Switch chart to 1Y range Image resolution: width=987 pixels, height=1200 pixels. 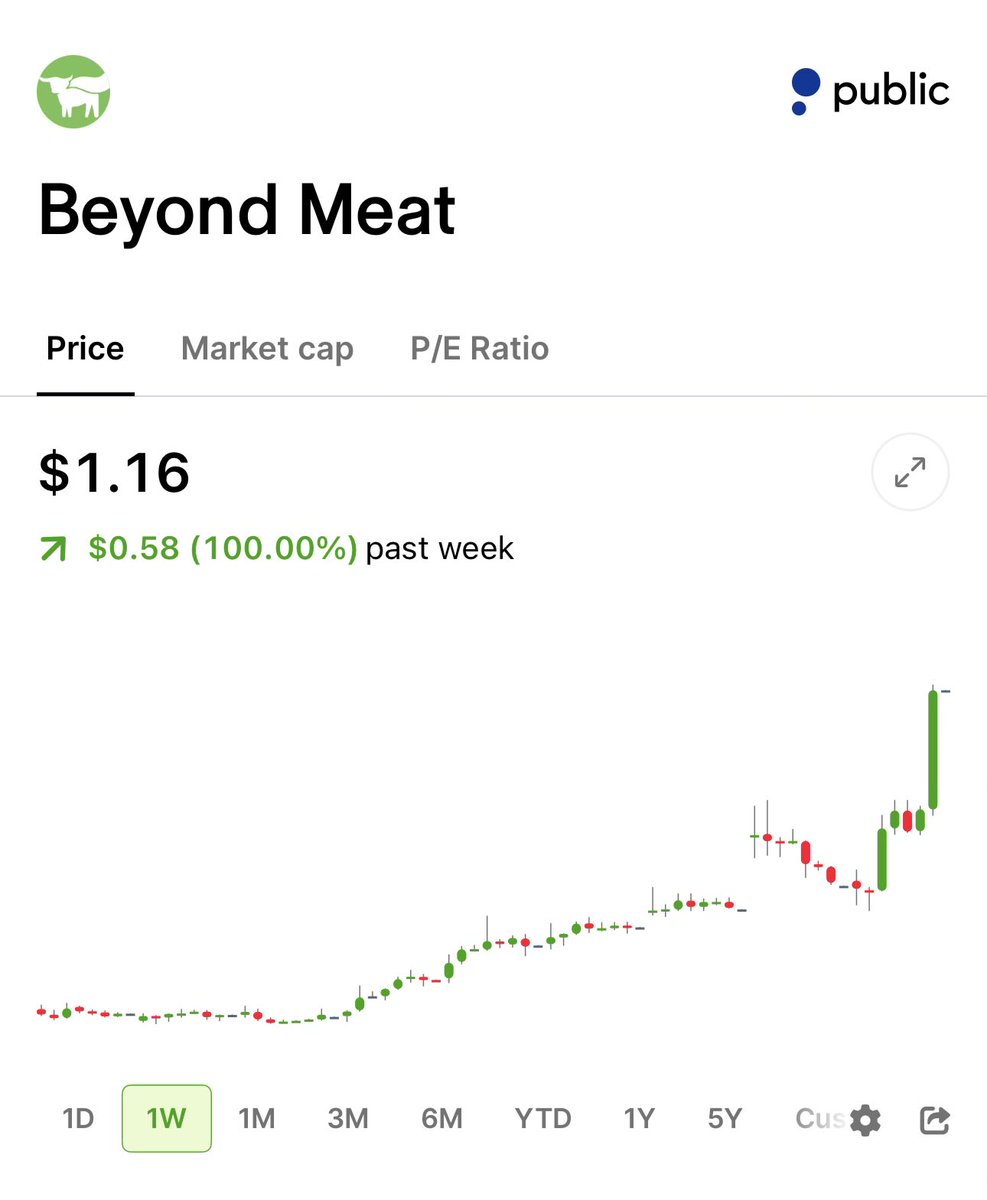[x=639, y=1119]
